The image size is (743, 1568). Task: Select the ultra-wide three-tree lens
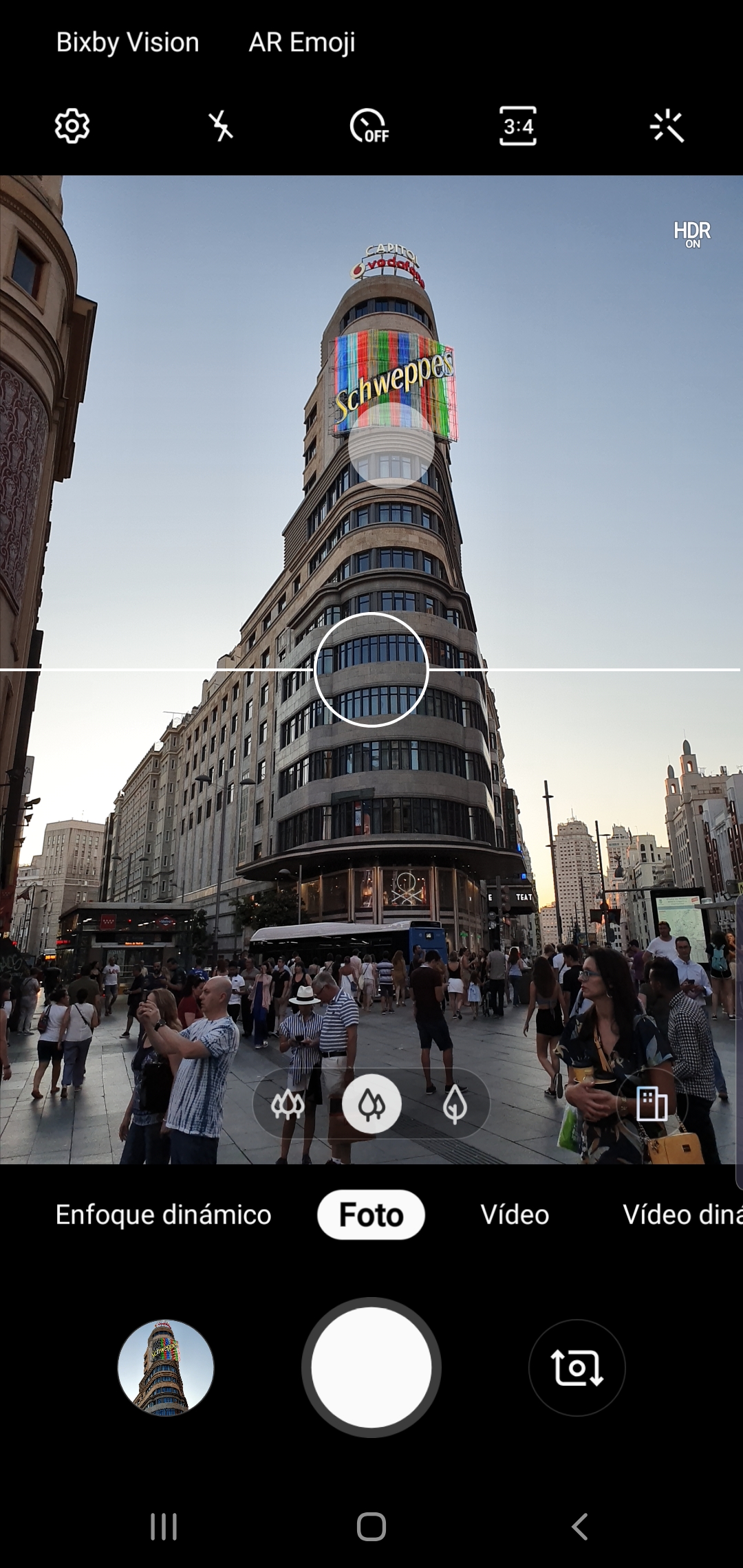[x=288, y=1104]
